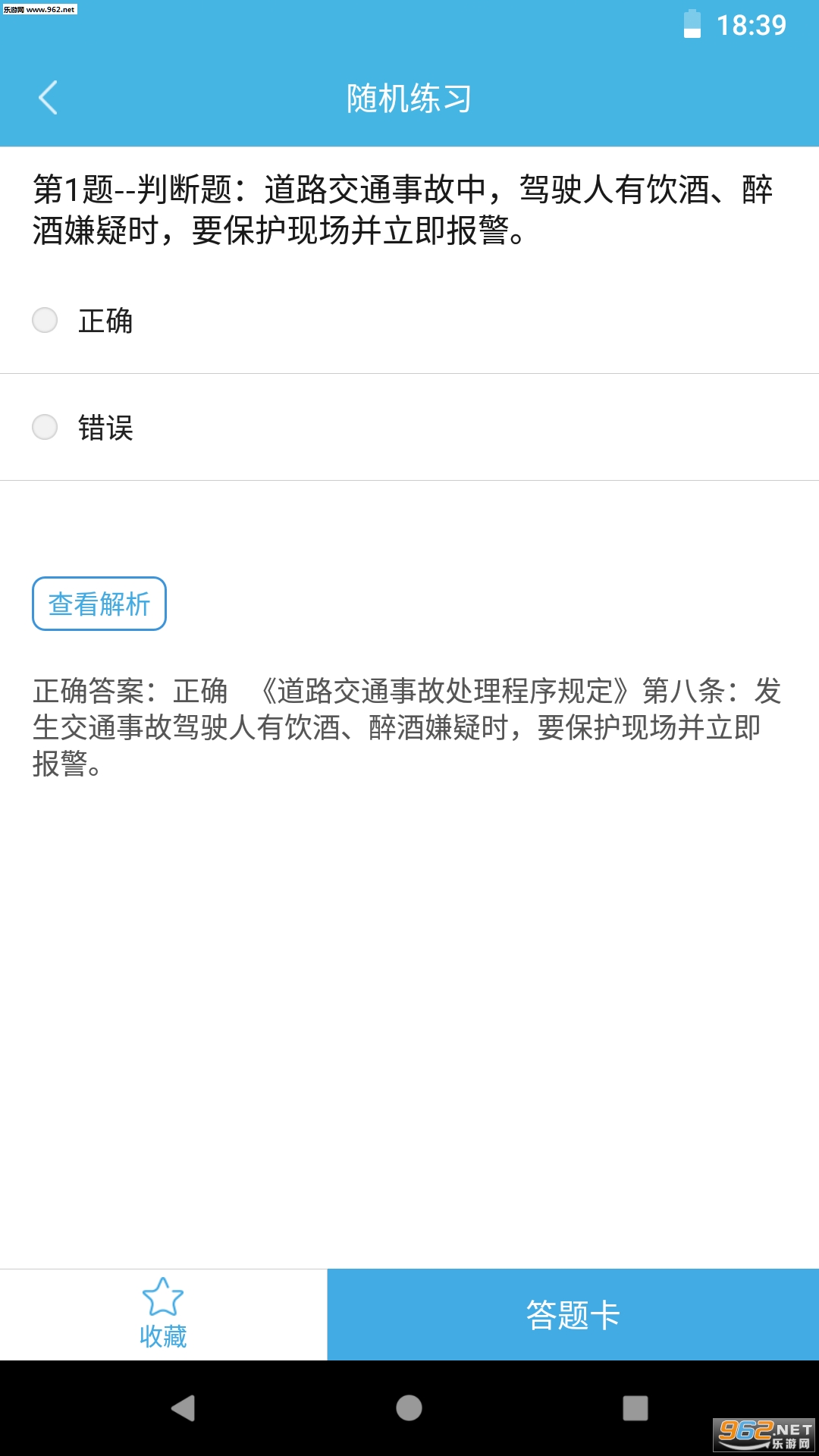The image size is (819, 1456).
Task: Open the system recent apps button
Action: click(635, 1408)
